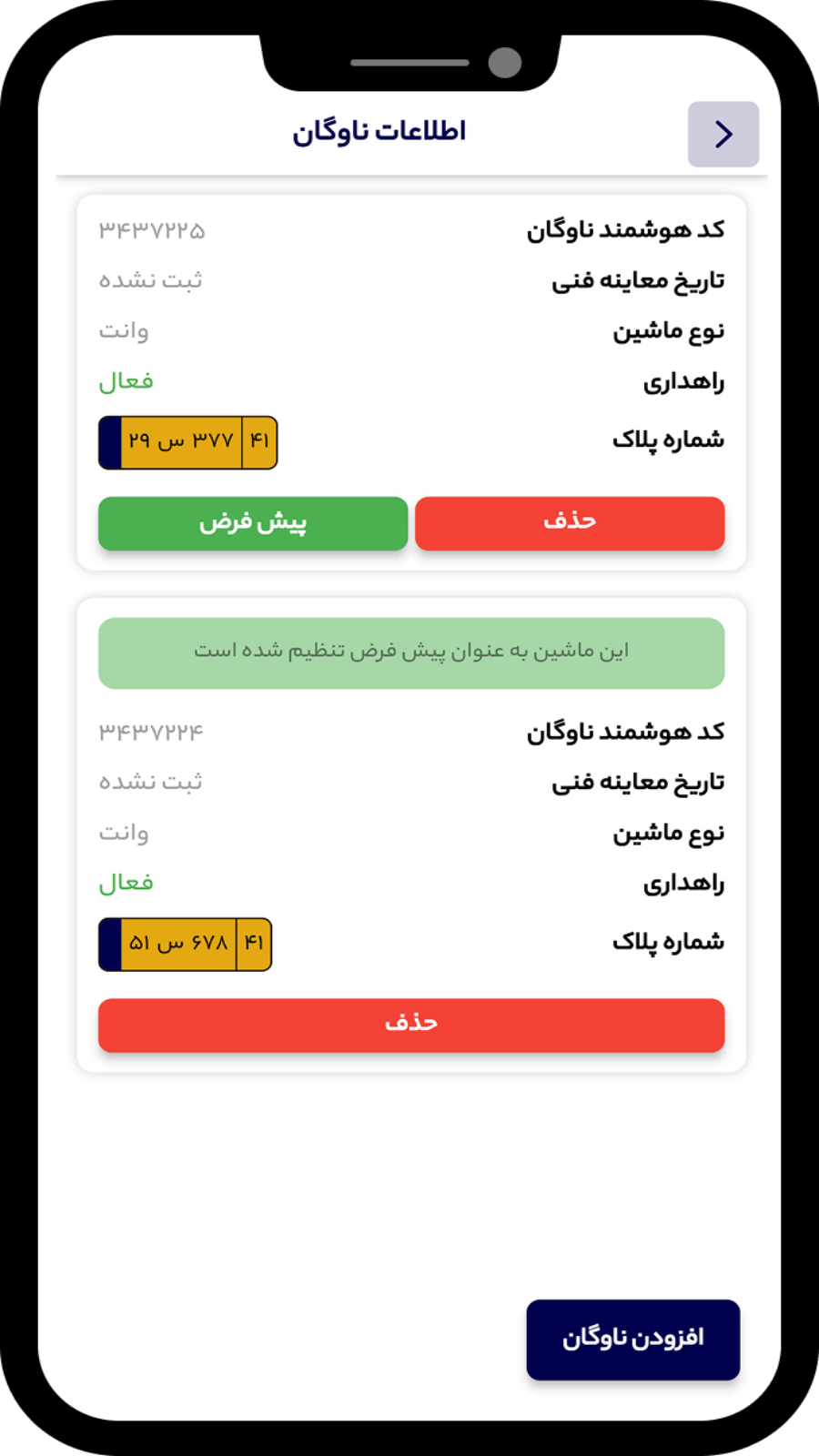The width and height of the screenshot is (819, 1456).
Task: Tap the license plate ۶۷۸ س ۵۱ badge
Action: (185, 945)
